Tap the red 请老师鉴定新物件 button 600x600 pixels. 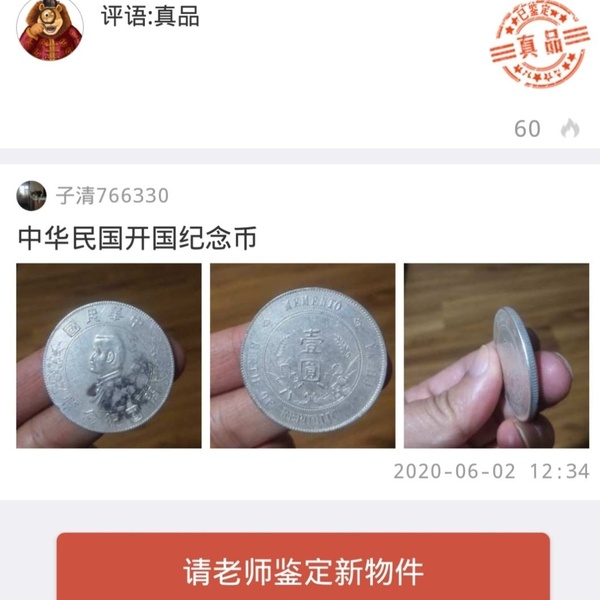(302, 570)
